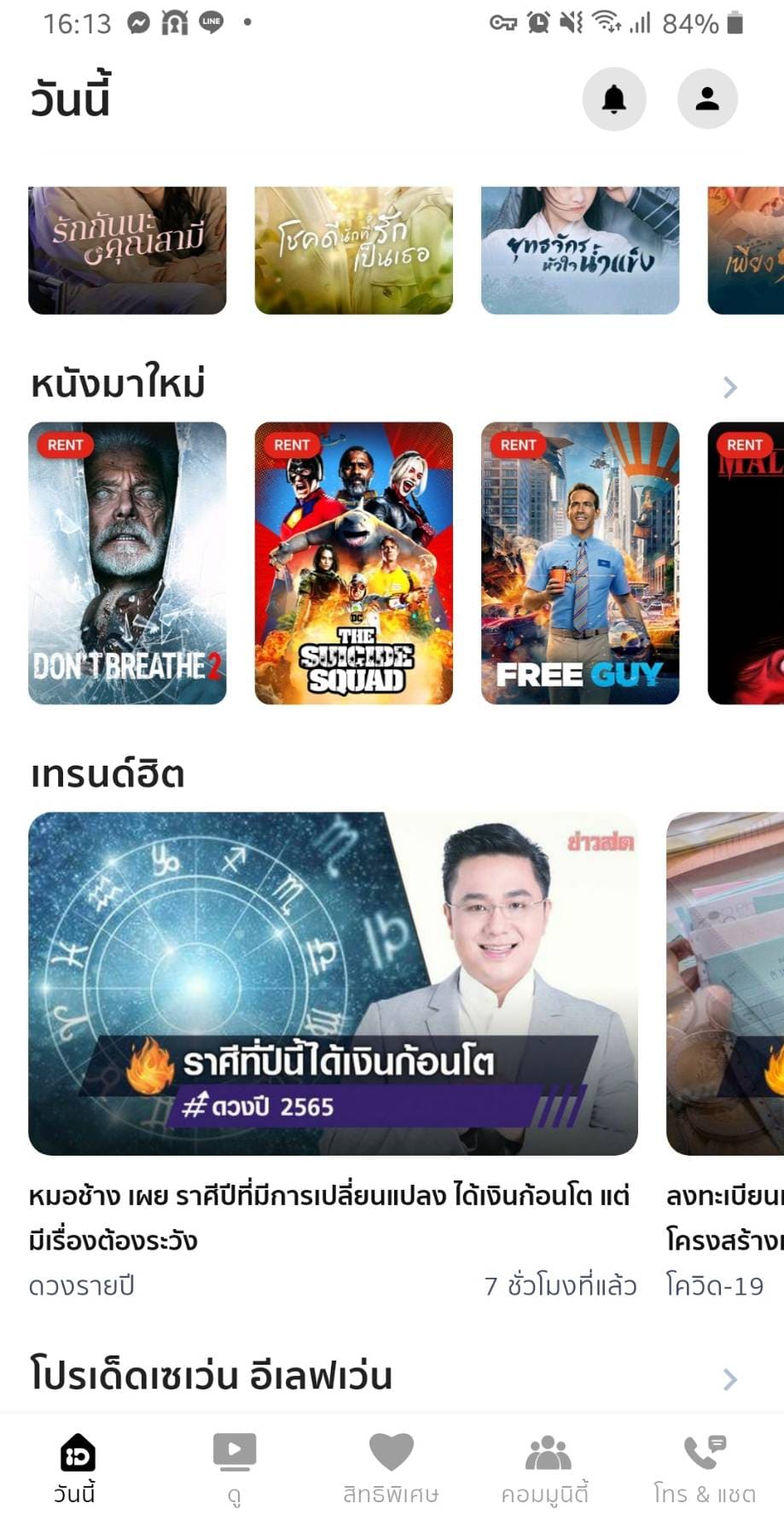
Task: Expand the หนังมาใหม่ section arrow
Action: pyautogui.click(x=729, y=388)
